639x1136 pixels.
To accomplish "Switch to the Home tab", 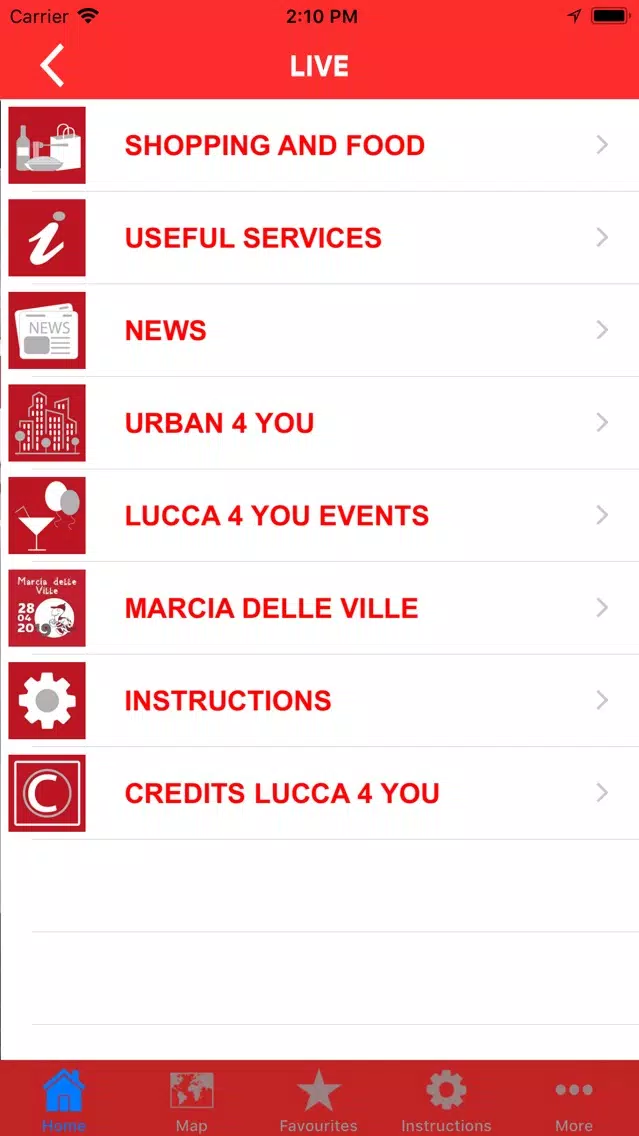I will coord(64,1101).
